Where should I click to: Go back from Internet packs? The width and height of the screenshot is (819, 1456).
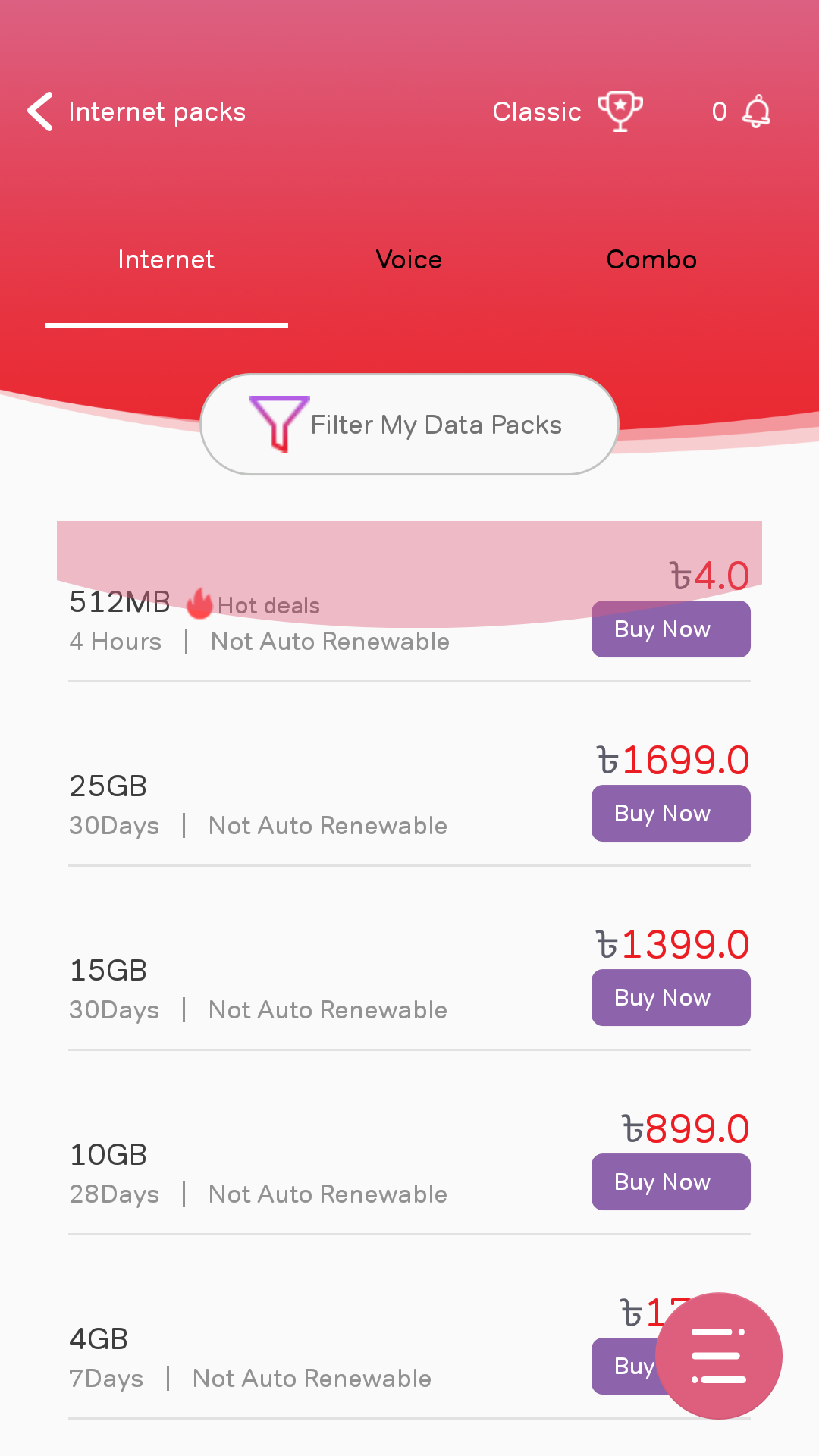41,112
